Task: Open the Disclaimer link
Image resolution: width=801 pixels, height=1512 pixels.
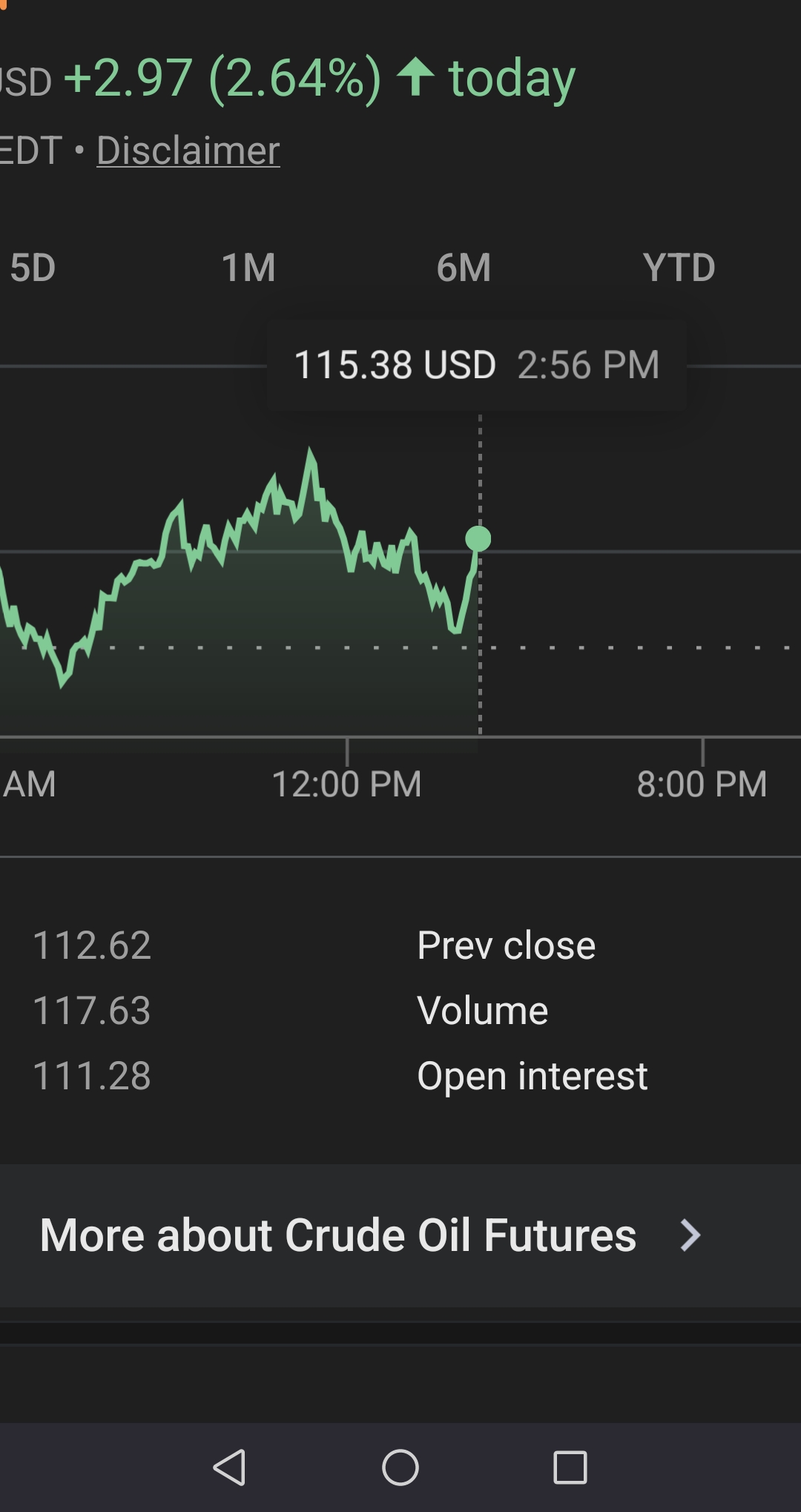Action: (x=188, y=151)
